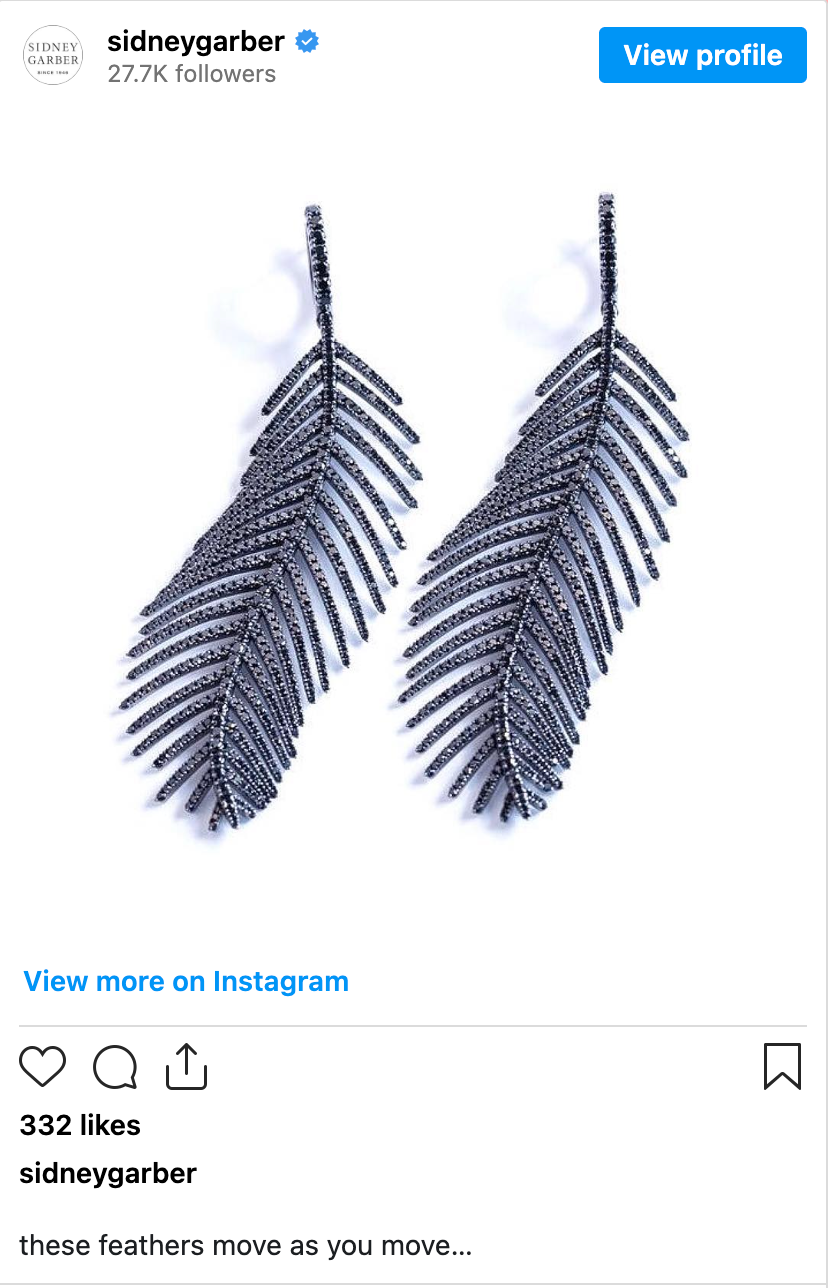Bookmark this post
The height and width of the screenshot is (1288, 828).
tap(782, 1066)
